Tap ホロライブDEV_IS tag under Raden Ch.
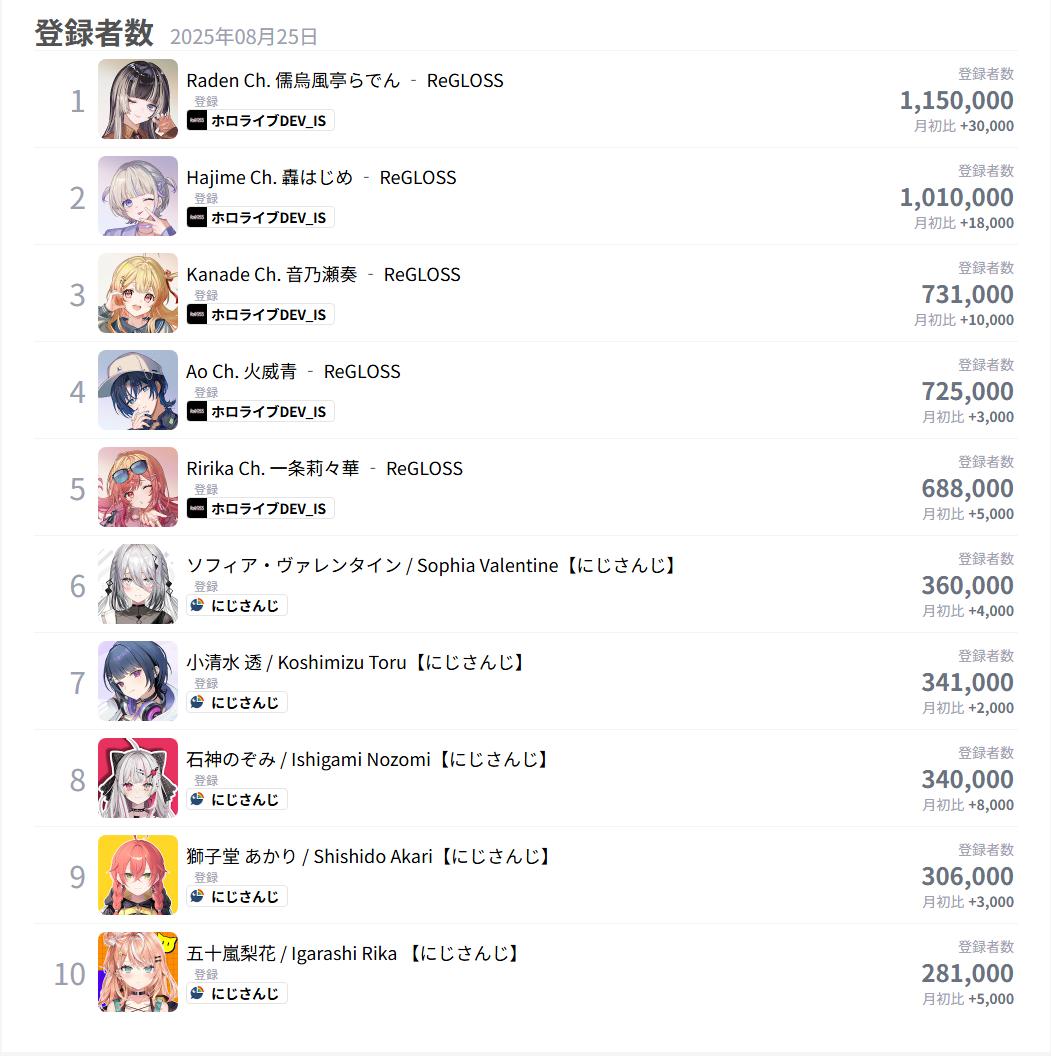Screen dimensions: 1051x1056 tap(260, 121)
